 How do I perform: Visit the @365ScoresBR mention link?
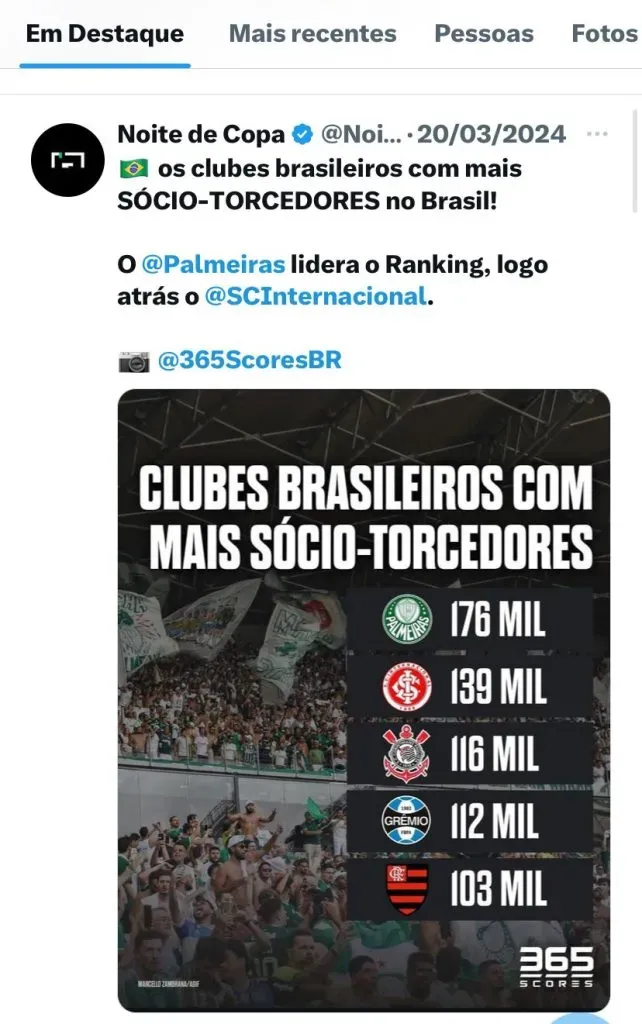(x=249, y=360)
